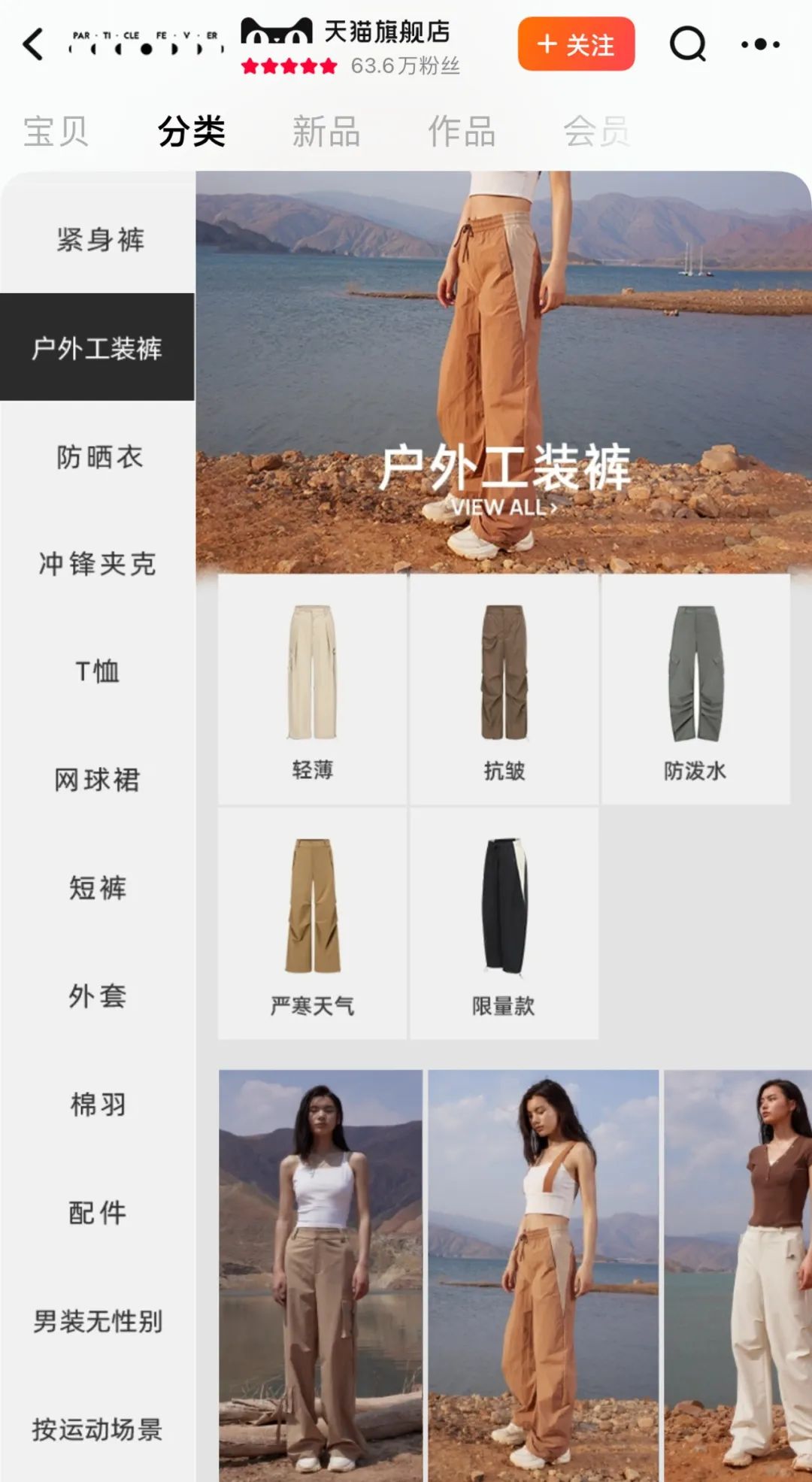Open the 网球裙 category

[x=98, y=780]
